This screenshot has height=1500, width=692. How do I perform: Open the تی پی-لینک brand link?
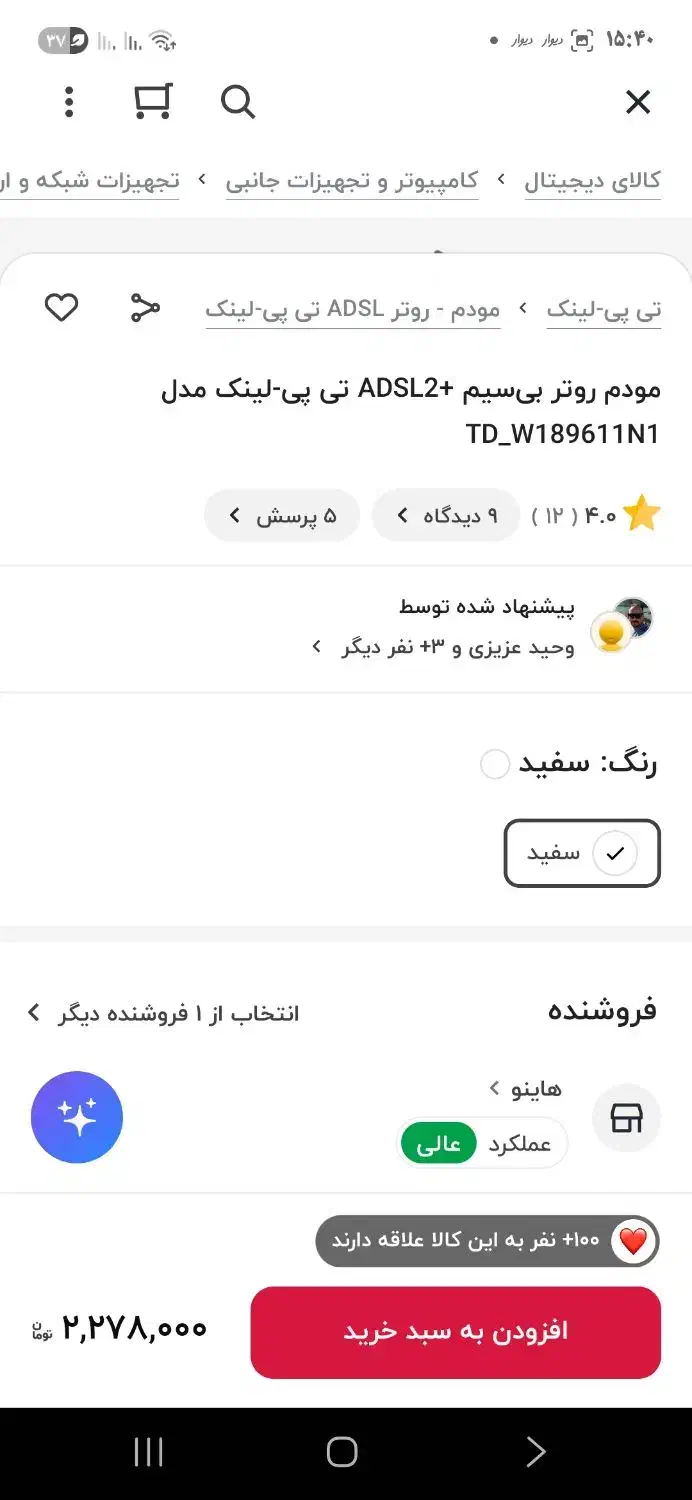click(x=603, y=309)
